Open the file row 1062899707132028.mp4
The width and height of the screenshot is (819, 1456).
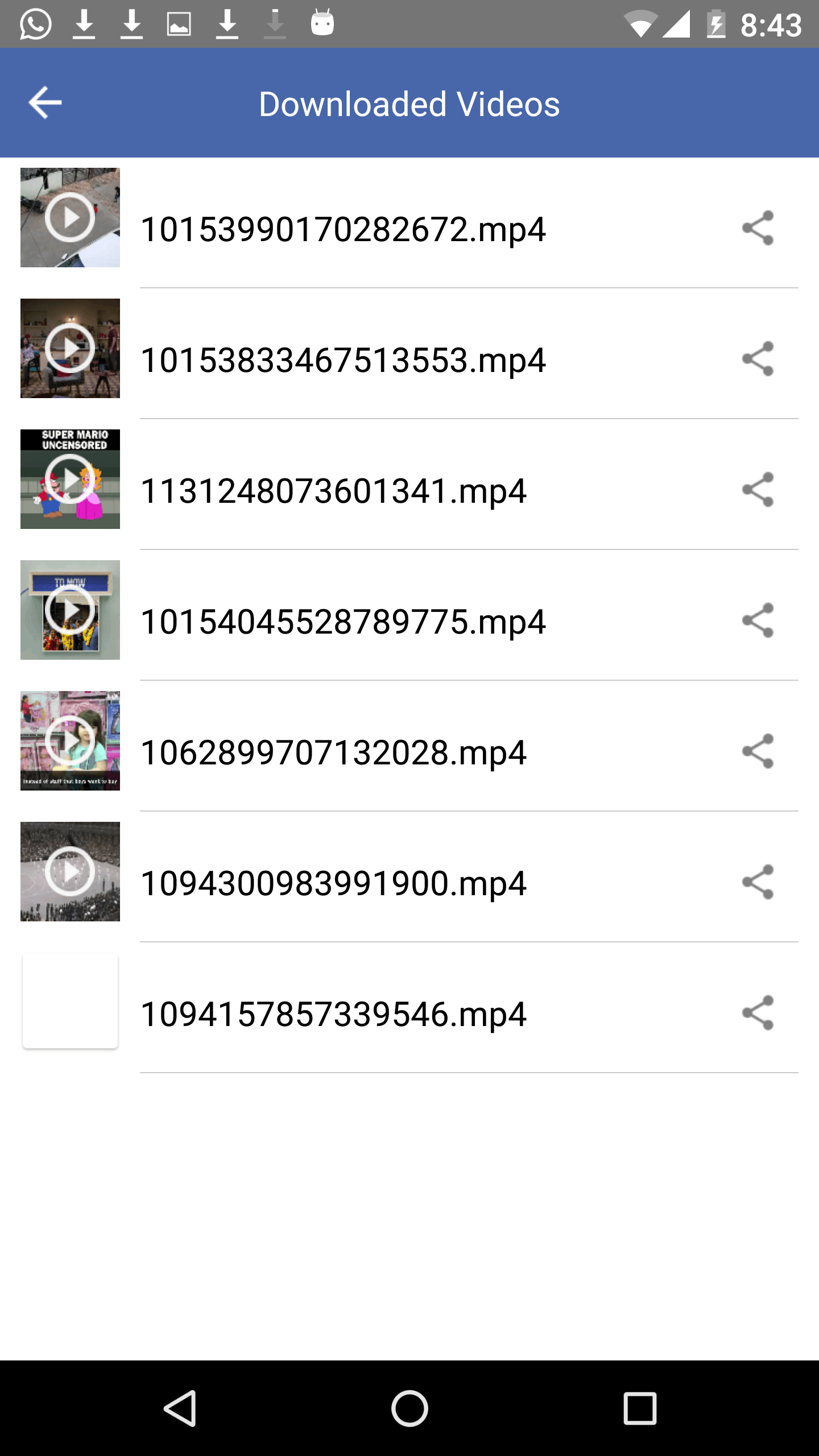[x=333, y=752]
